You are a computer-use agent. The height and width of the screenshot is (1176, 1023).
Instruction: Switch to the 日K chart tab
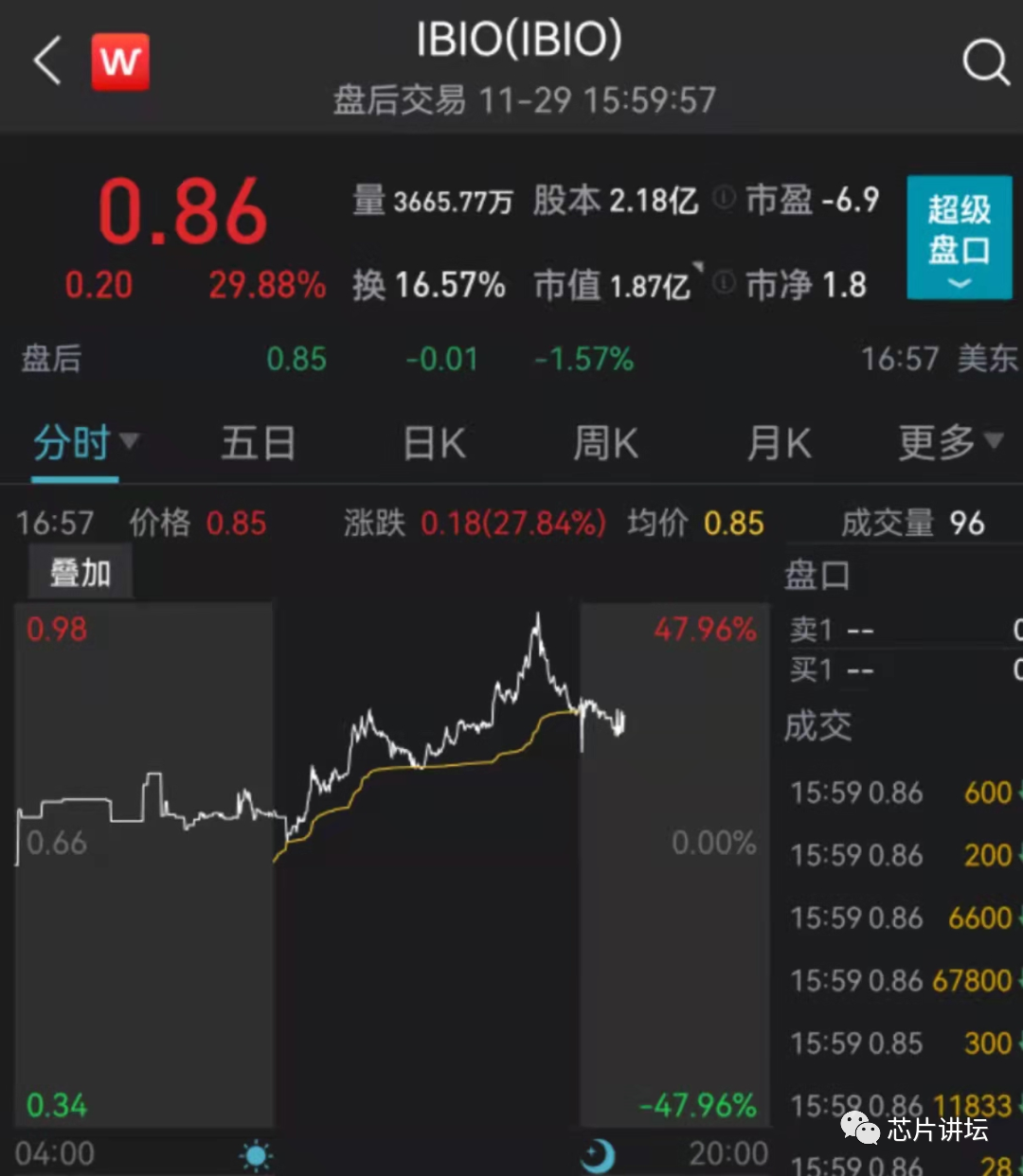tap(434, 442)
